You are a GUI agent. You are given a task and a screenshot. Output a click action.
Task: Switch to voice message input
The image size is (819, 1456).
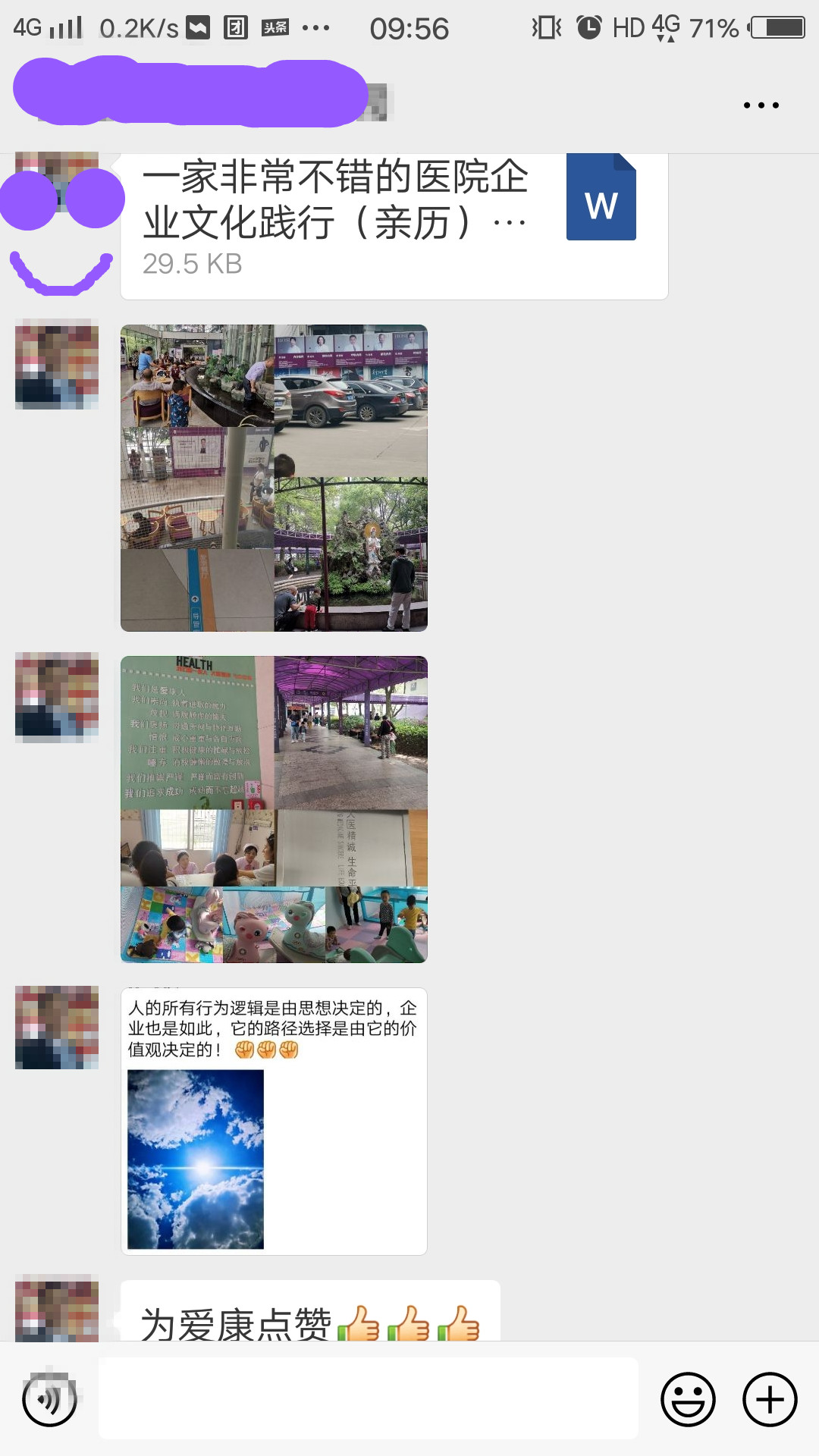tap(49, 1399)
